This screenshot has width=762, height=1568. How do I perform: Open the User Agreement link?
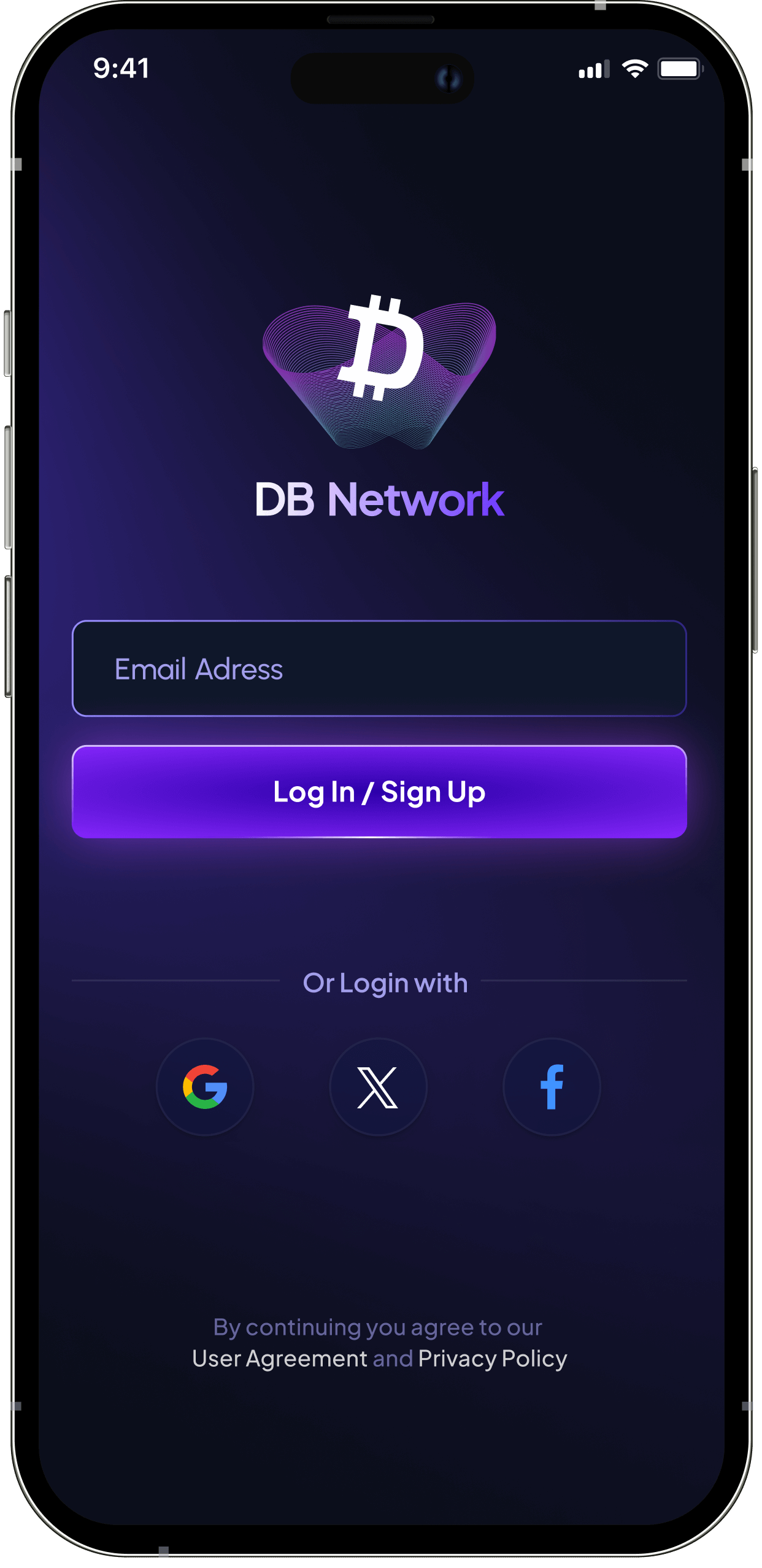pyautogui.click(x=279, y=1359)
